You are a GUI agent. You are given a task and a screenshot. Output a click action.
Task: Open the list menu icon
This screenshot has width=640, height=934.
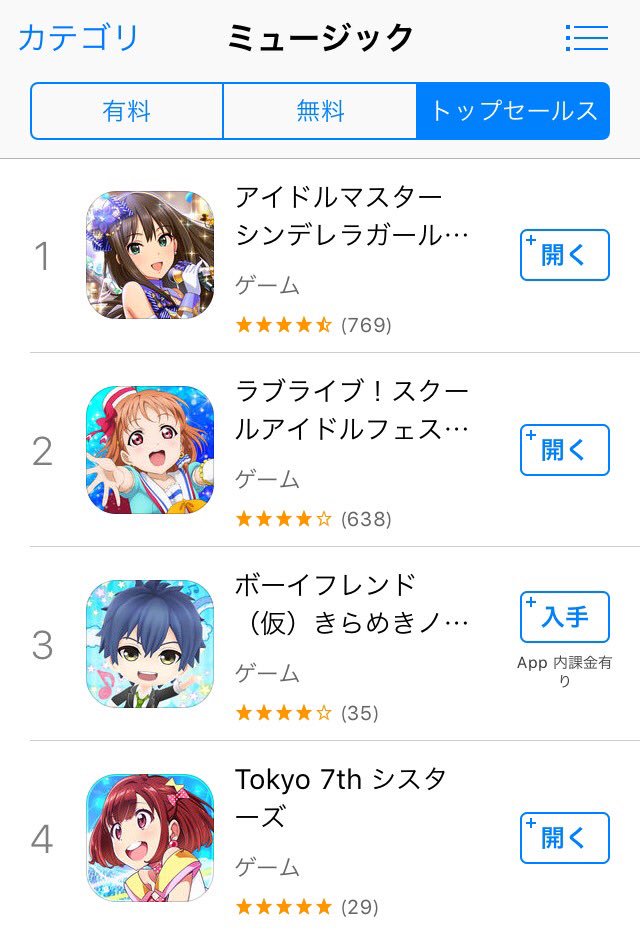(x=586, y=38)
